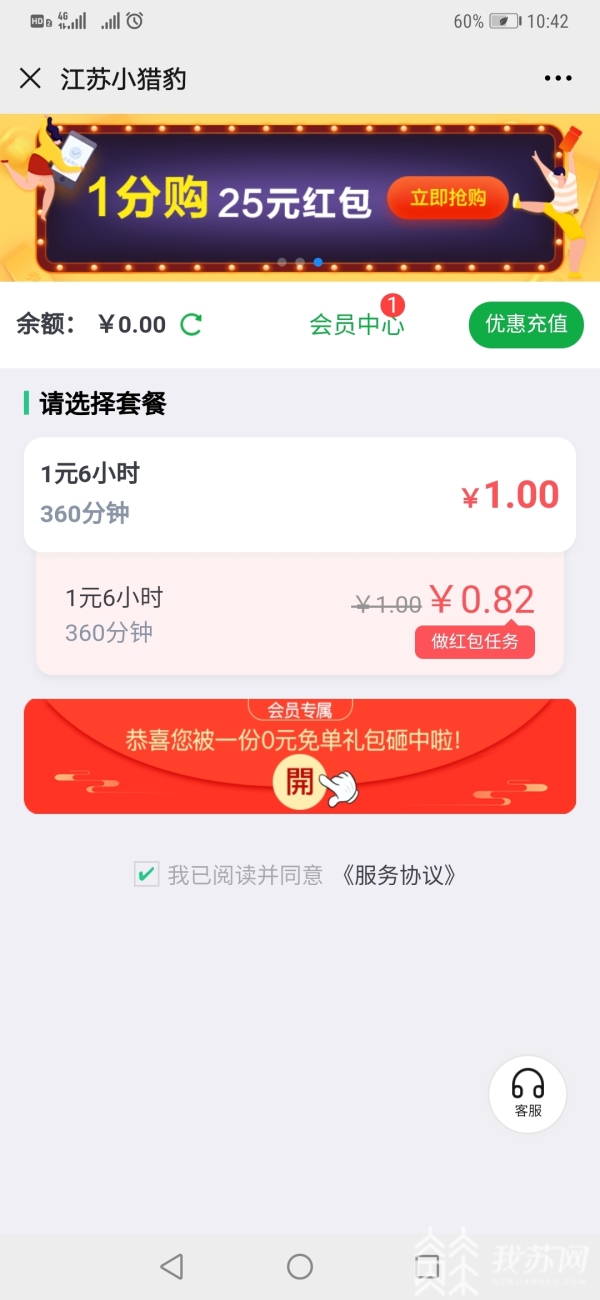Refresh the account balance
The width and height of the screenshot is (600, 1300).
point(191,324)
